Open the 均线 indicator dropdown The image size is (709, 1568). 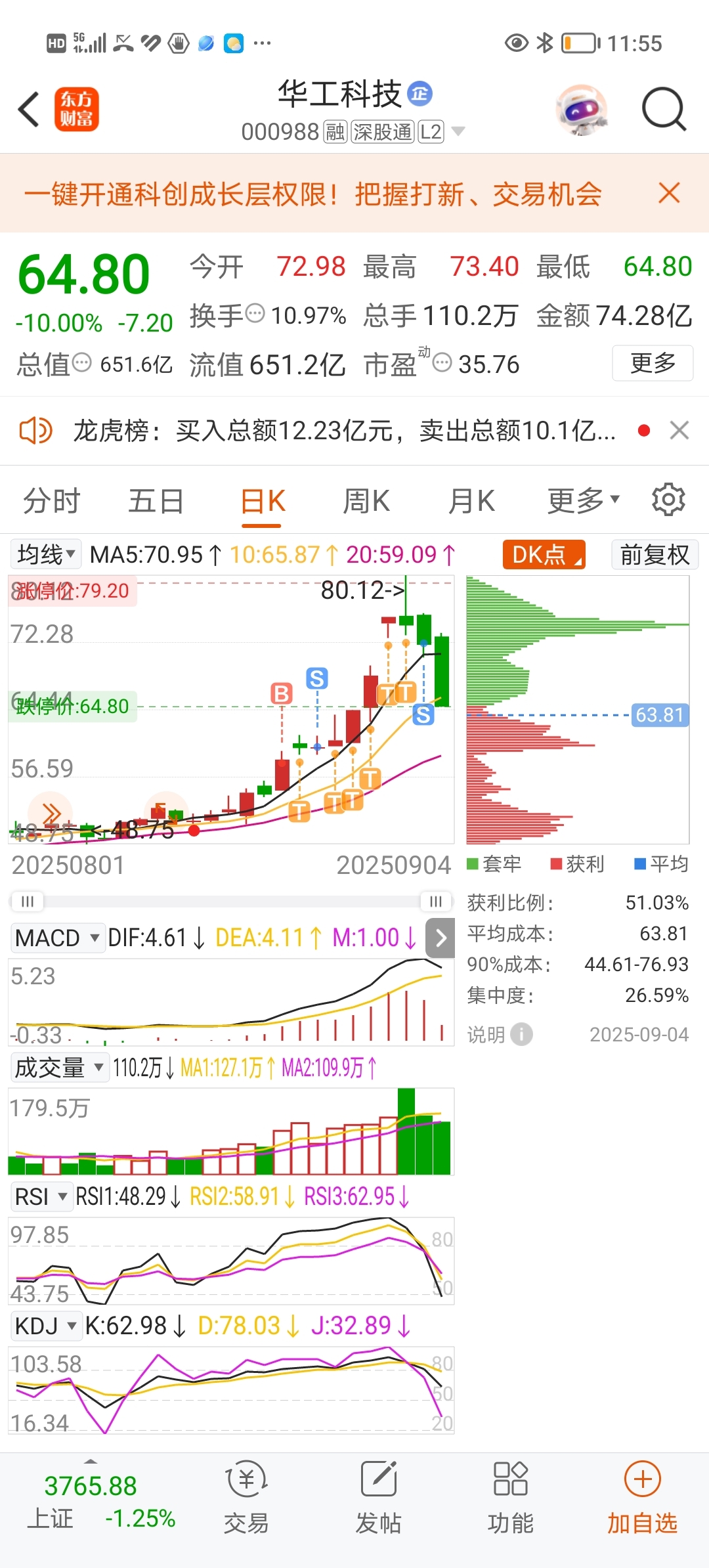45,554
